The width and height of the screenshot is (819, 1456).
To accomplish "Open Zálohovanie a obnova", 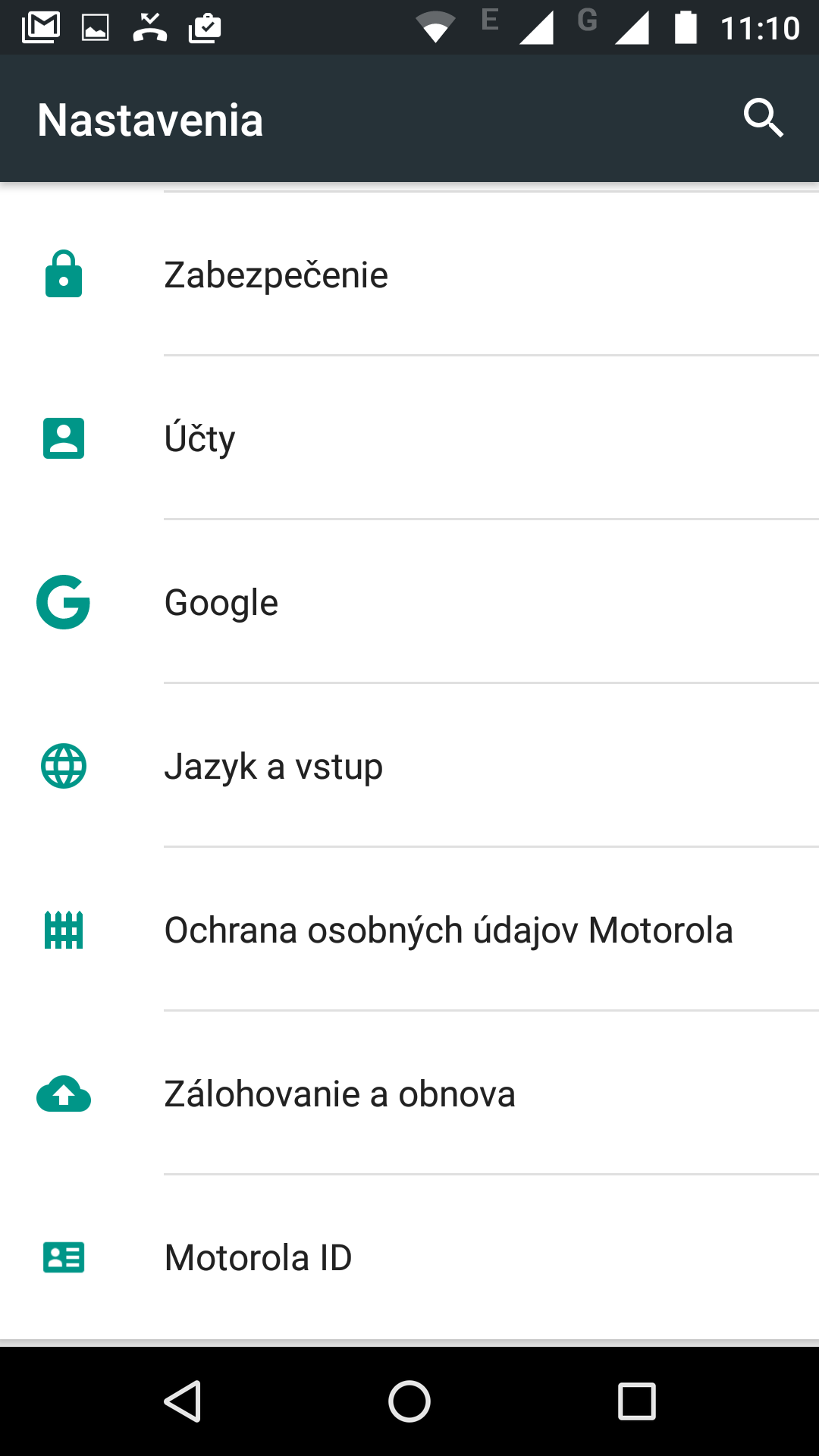I will 409,1094.
